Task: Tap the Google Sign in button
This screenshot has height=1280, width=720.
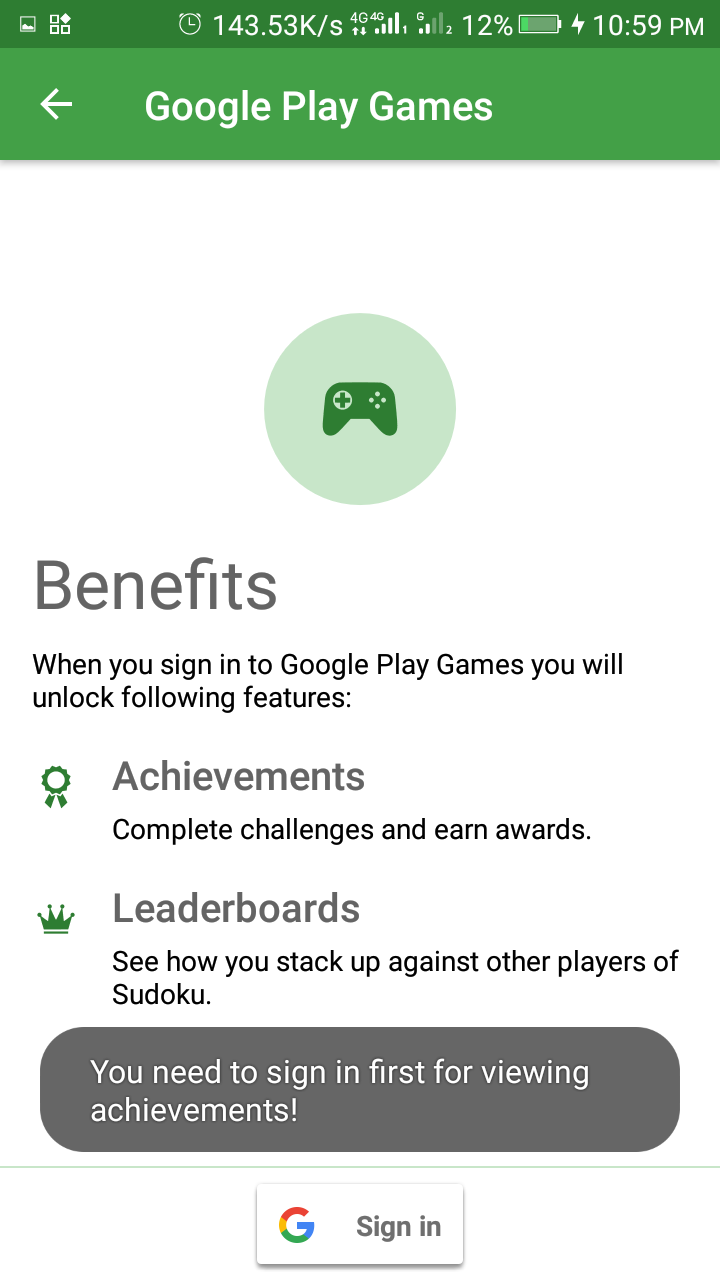Action: 360,1225
